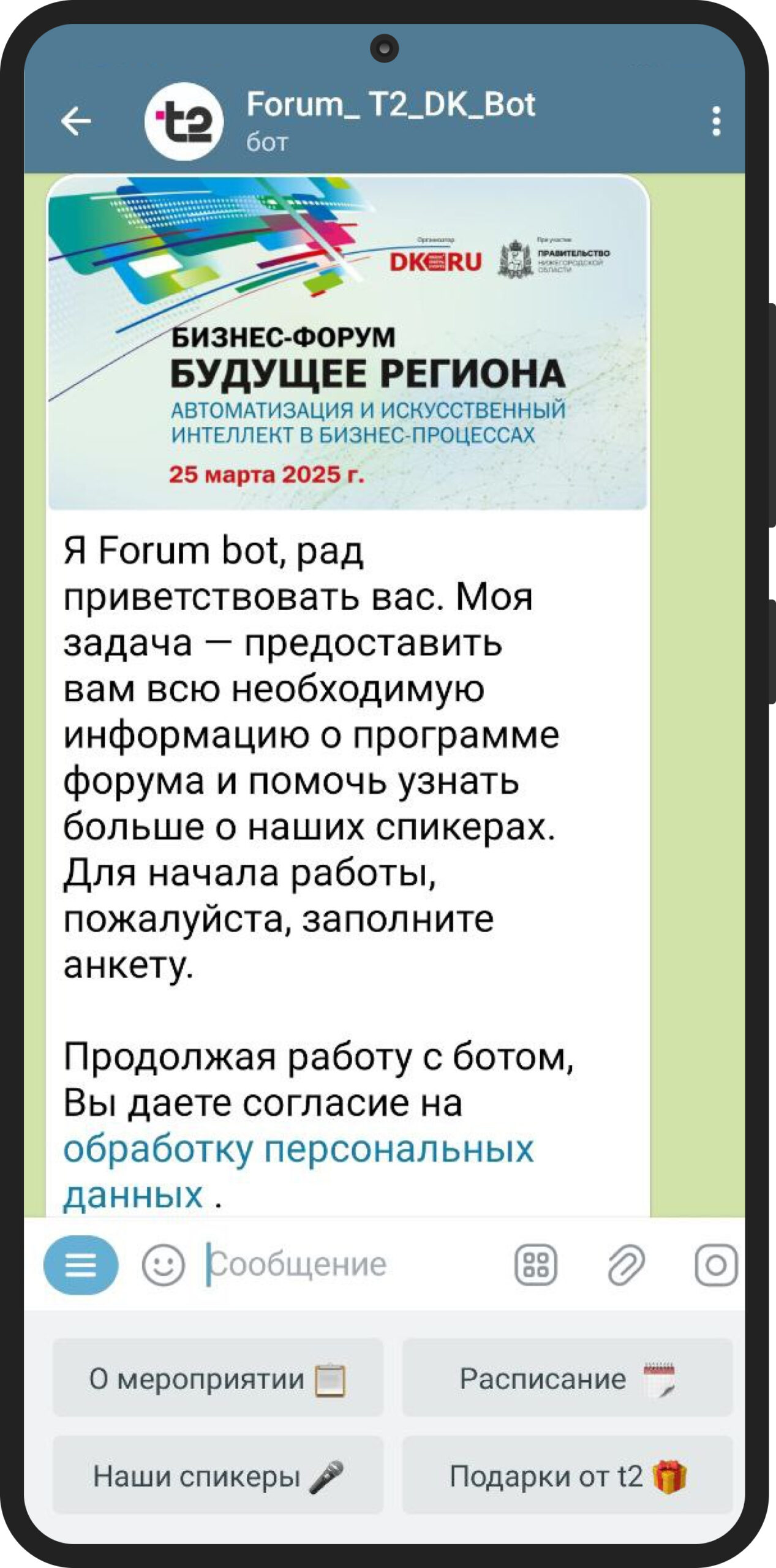This screenshot has height=1568, width=776.
Task: Open the blue bot menu button
Action: click(x=81, y=1265)
